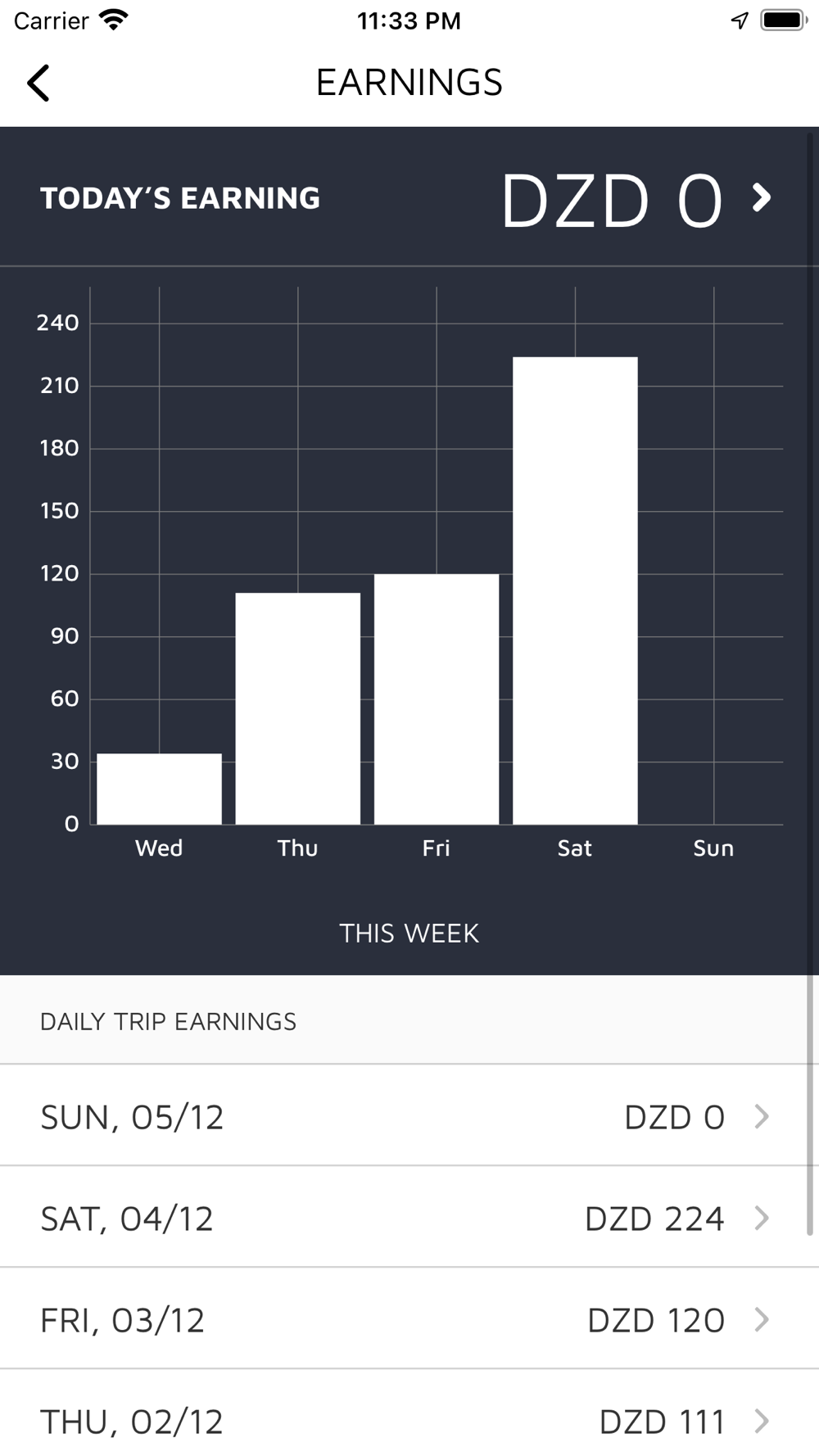
Task: View THU, 02/12 trip earnings
Action: coord(409,1413)
